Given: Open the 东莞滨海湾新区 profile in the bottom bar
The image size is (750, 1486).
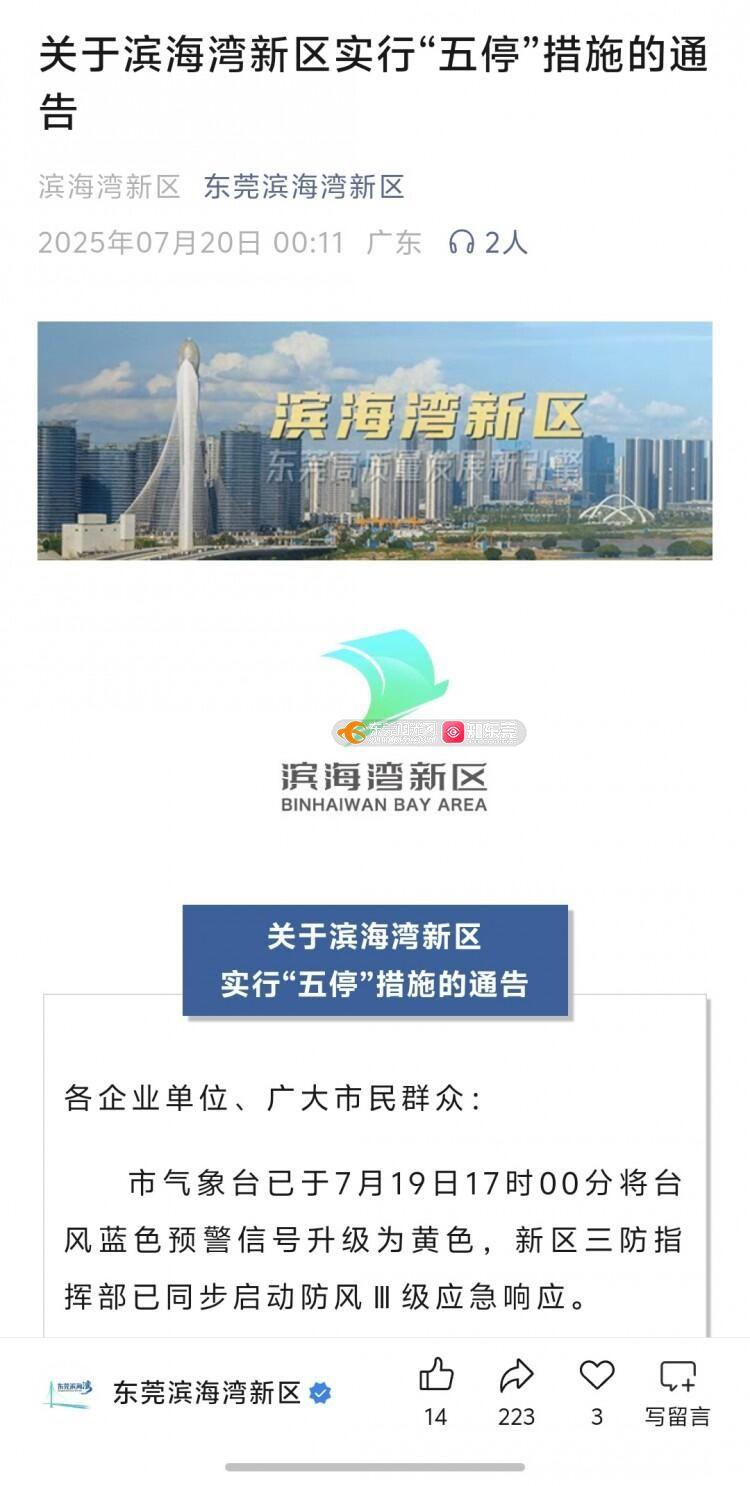Looking at the screenshot, I should (206, 1392).
